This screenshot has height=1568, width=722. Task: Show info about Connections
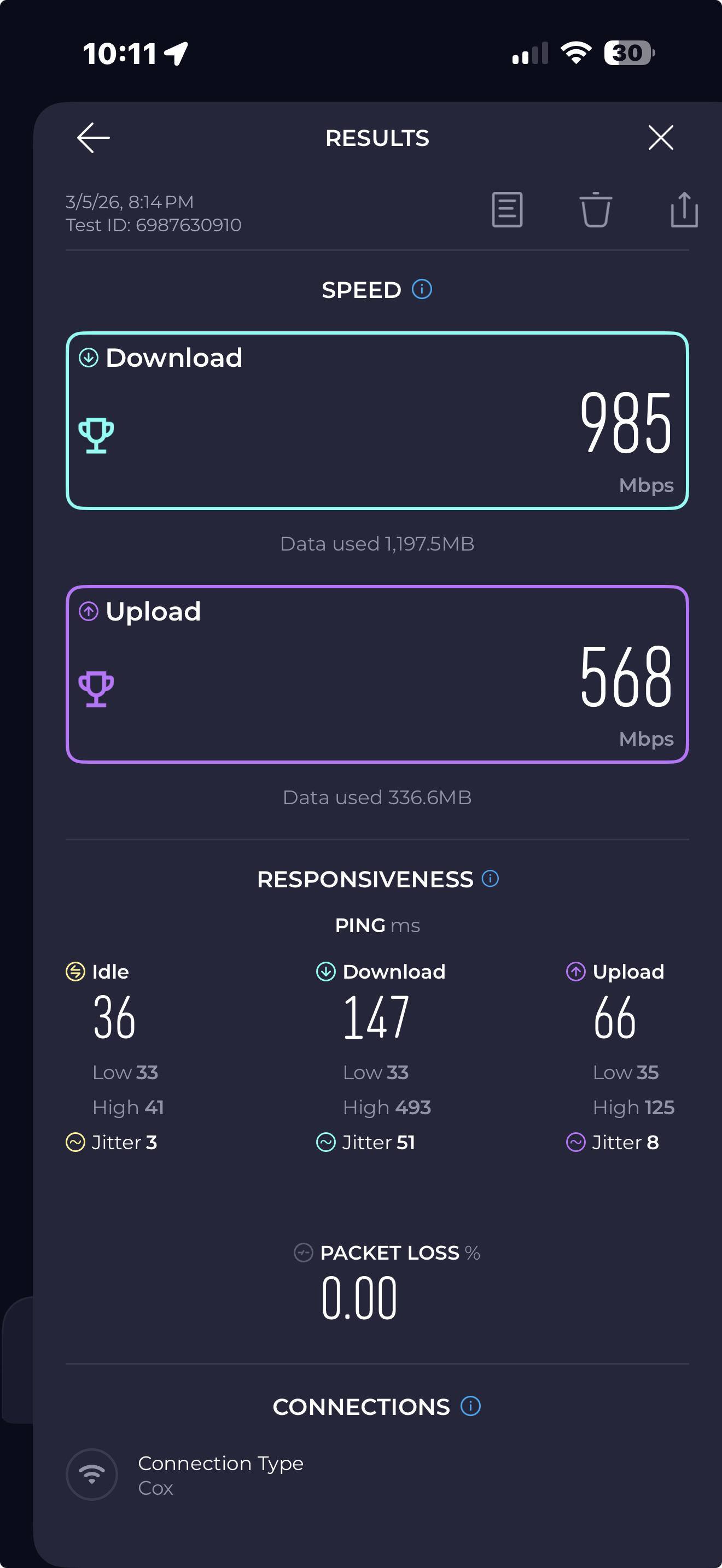pos(470,1406)
